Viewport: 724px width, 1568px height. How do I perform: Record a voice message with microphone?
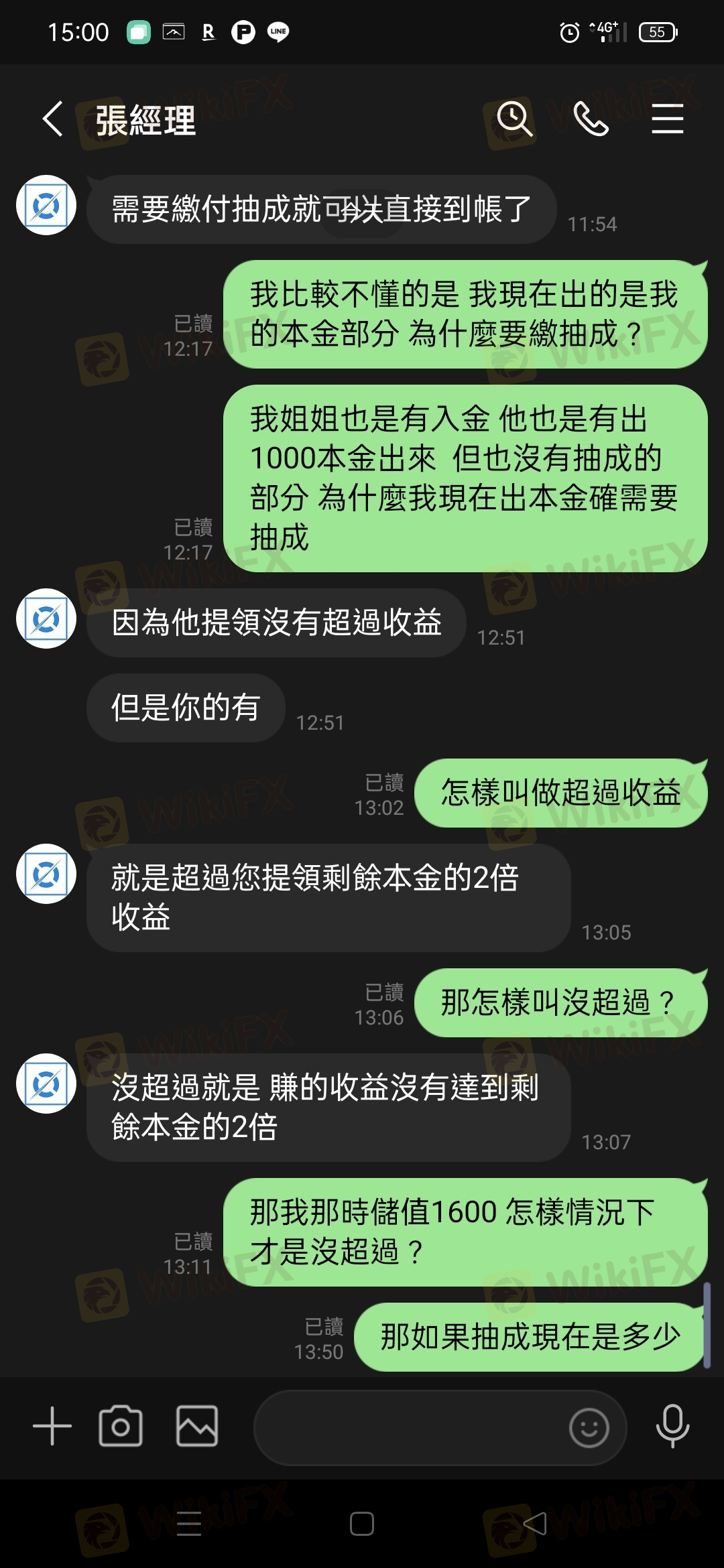(x=672, y=1426)
